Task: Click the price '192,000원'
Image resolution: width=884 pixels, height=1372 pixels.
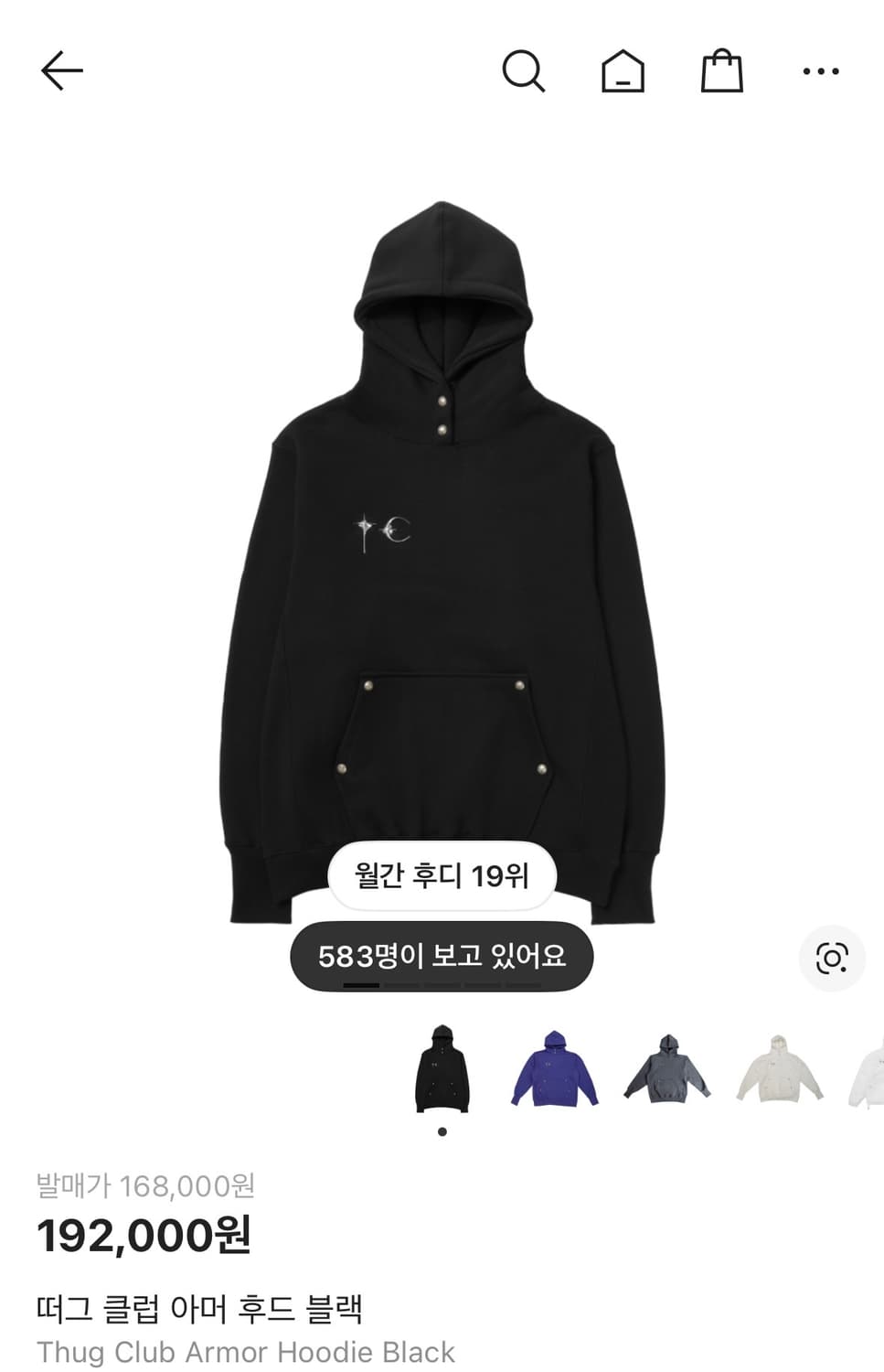Action: (x=148, y=1236)
